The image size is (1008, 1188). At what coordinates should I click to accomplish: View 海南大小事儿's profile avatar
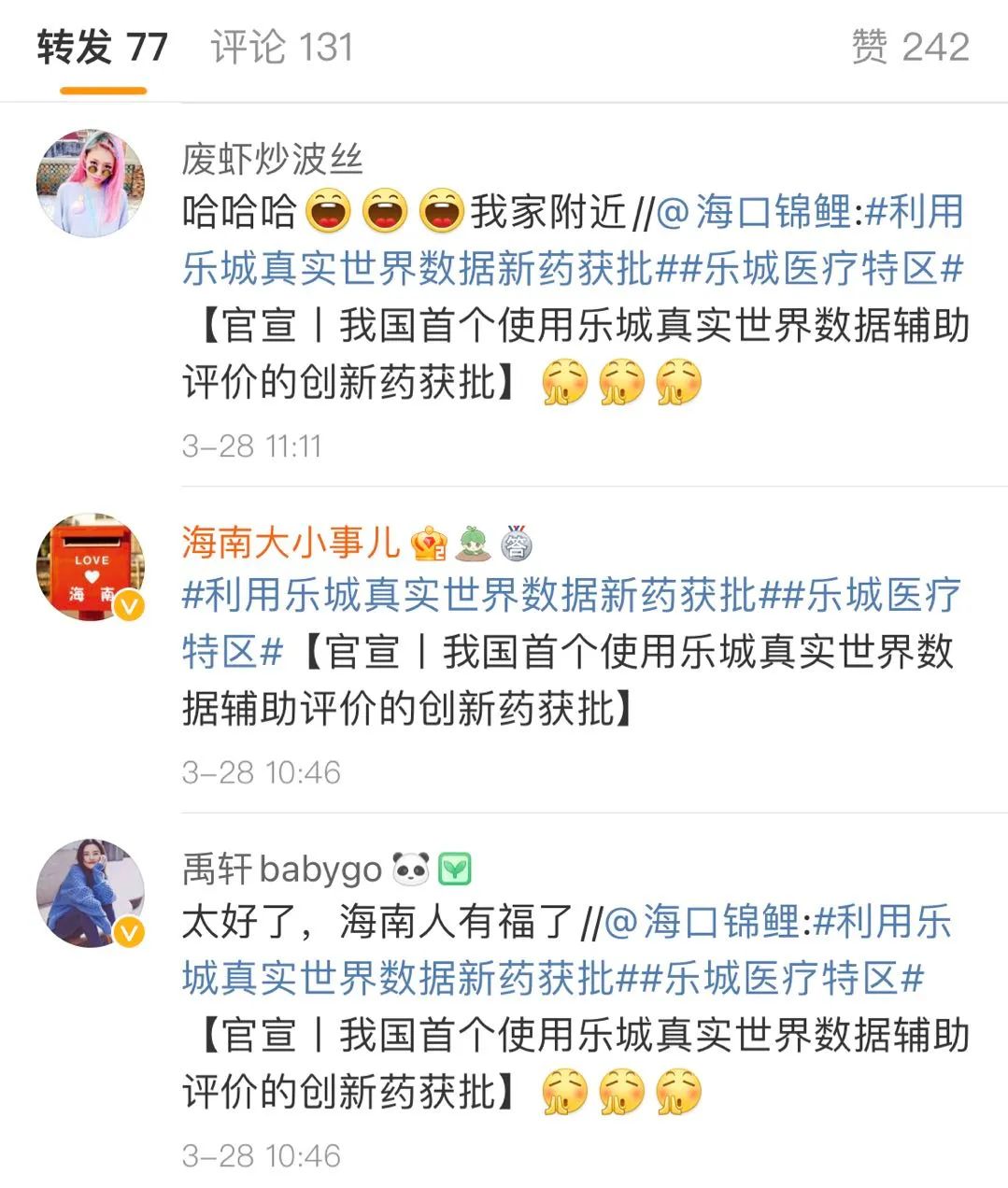(x=91, y=567)
